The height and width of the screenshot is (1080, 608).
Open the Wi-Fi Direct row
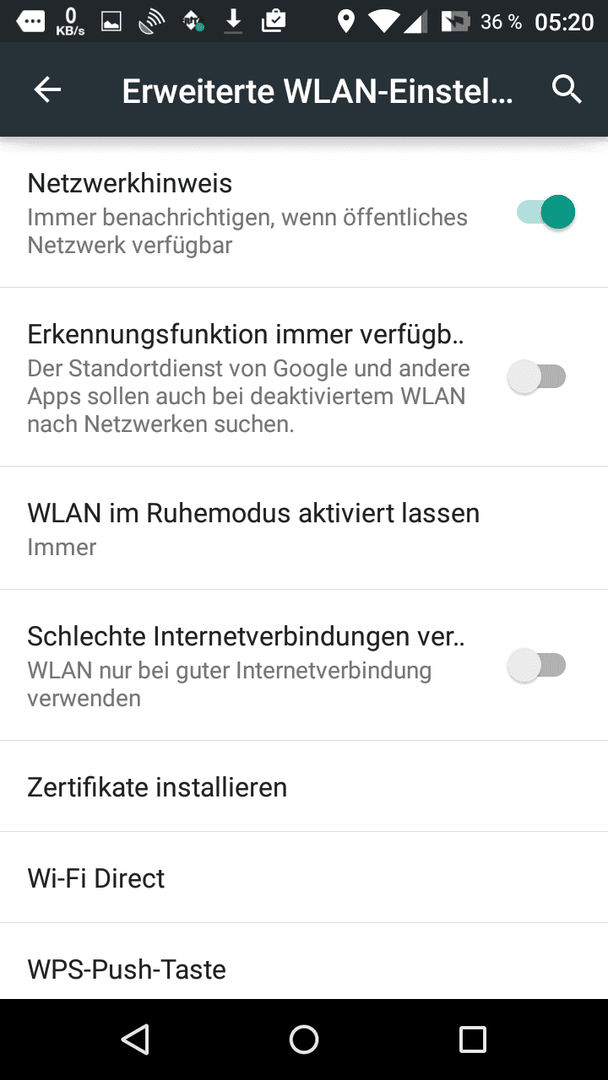pos(304,878)
